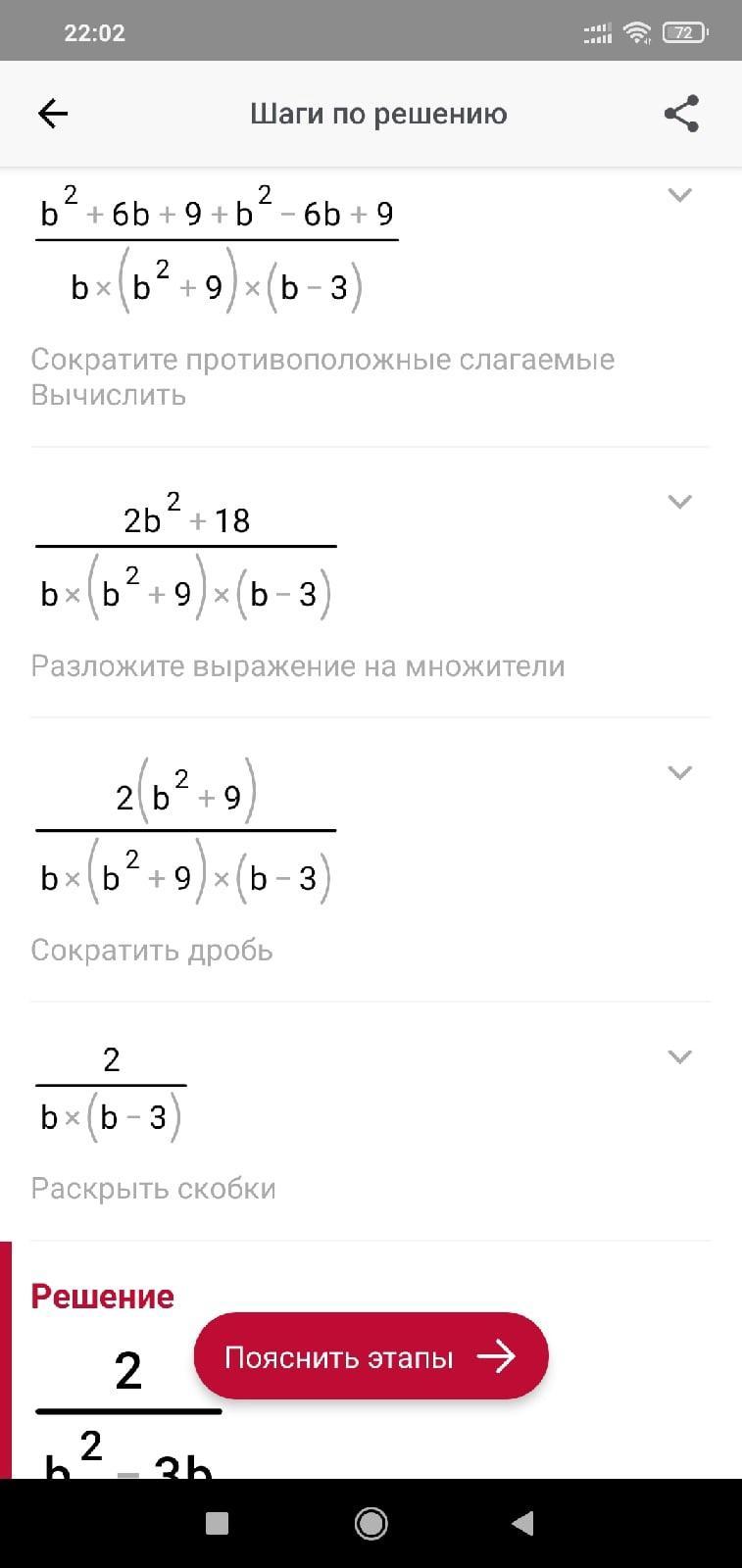Go back using the arrow icon
This screenshot has width=742, height=1568.
click(x=53, y=114)
